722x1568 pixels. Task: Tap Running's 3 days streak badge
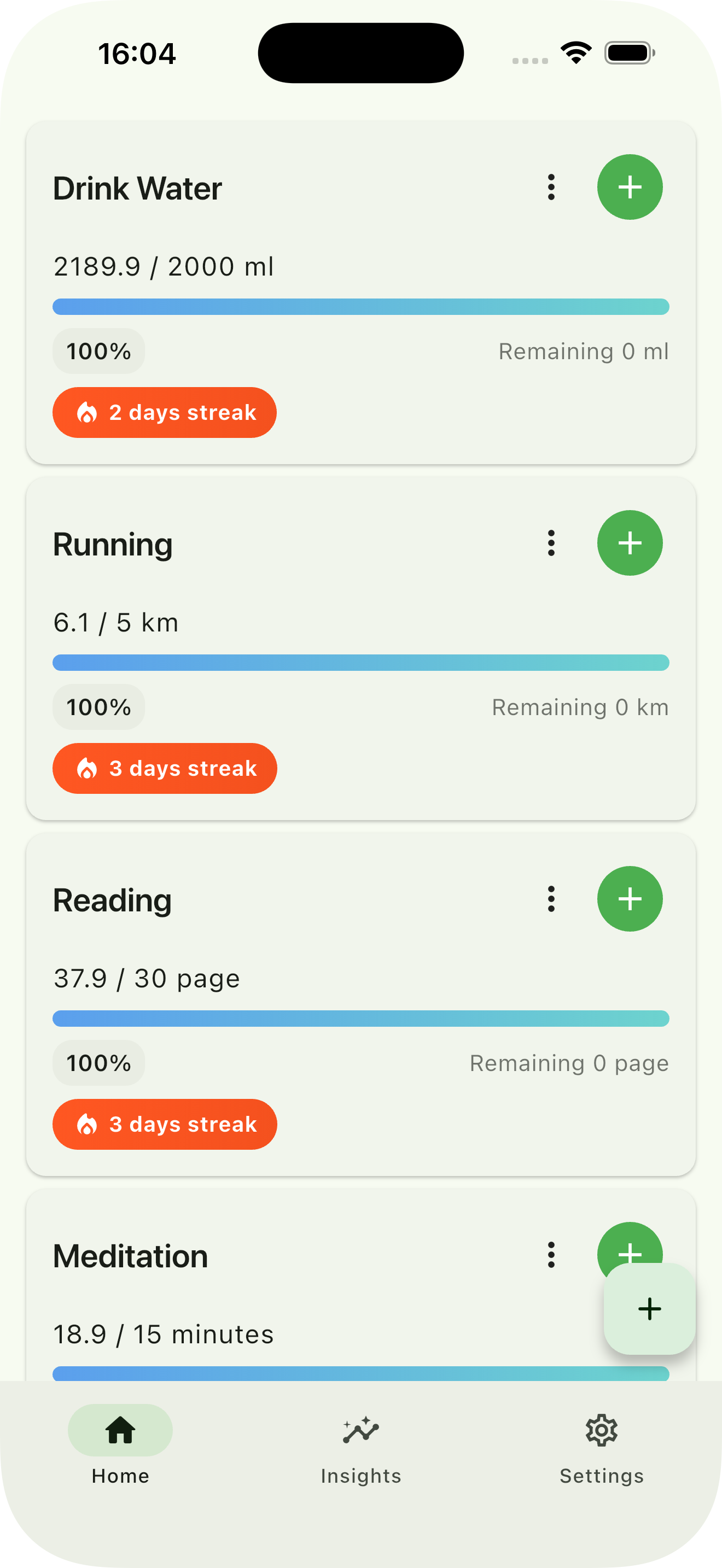pos(165,768)
